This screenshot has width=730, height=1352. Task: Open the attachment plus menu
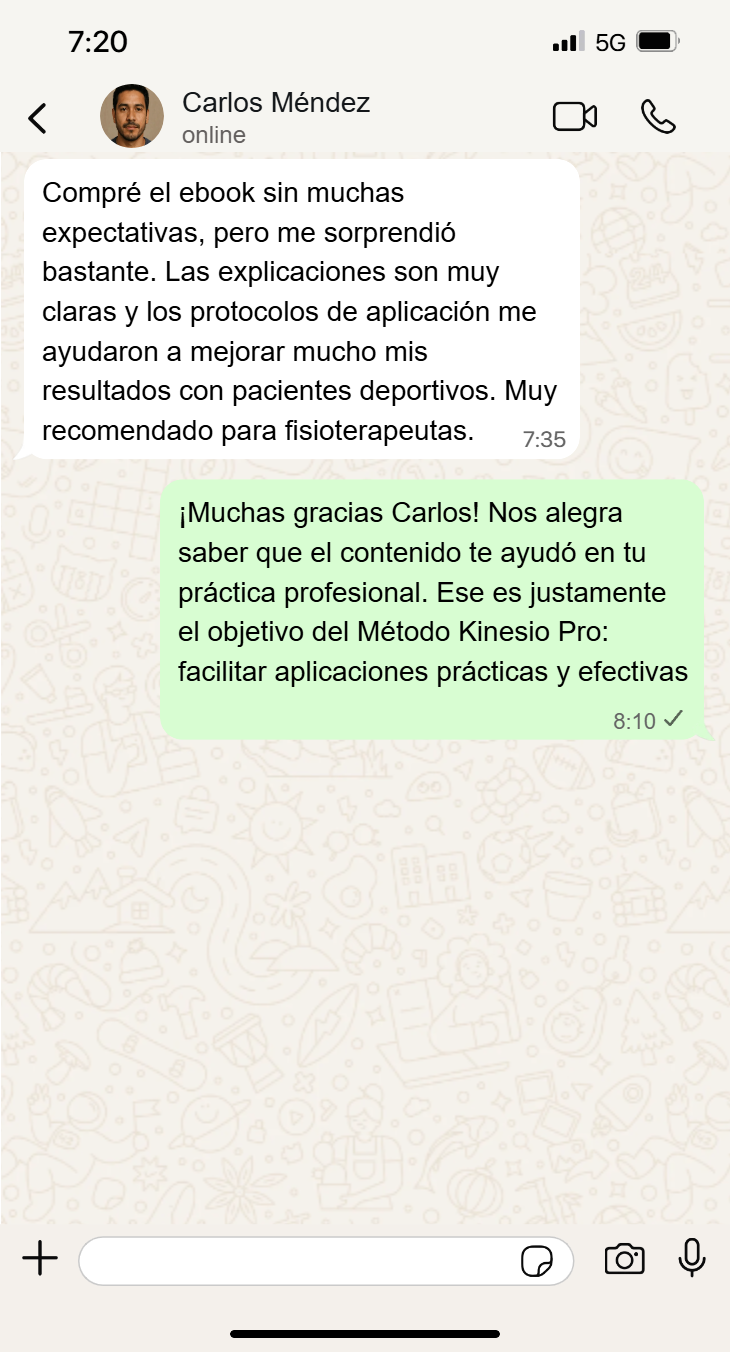[x=40, y=1259]
